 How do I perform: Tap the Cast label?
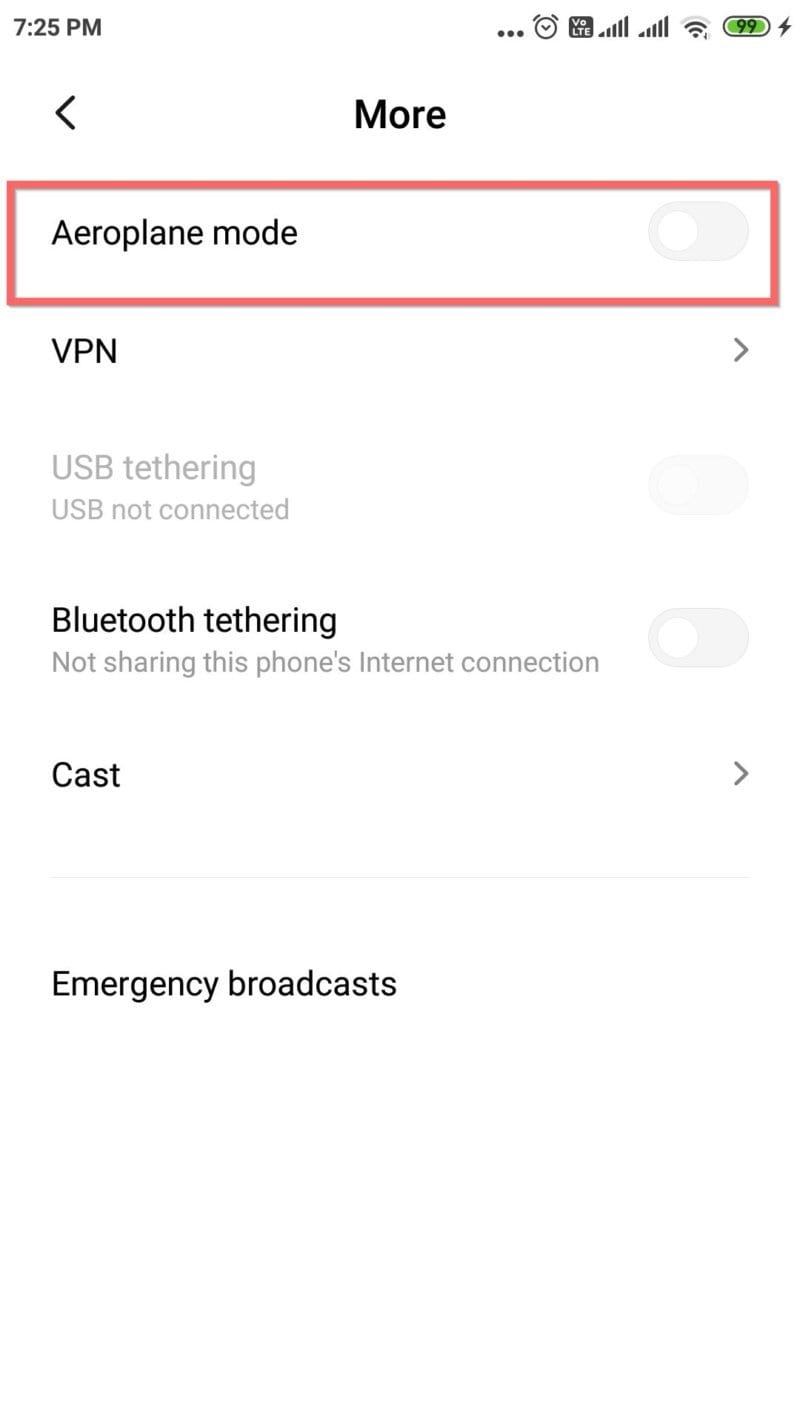click(x=85, y=773)
